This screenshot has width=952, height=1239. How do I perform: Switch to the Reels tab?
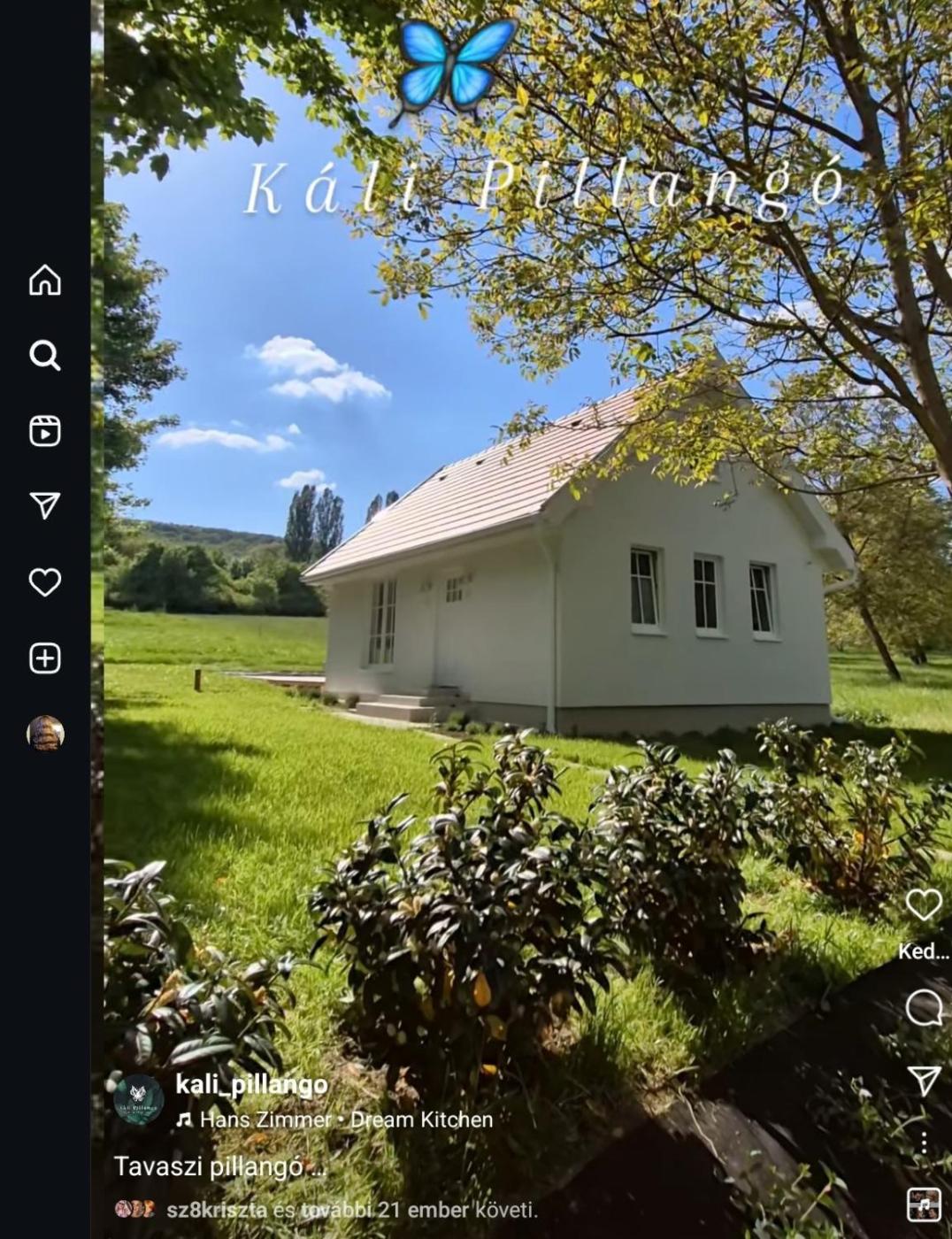point(45,431)
